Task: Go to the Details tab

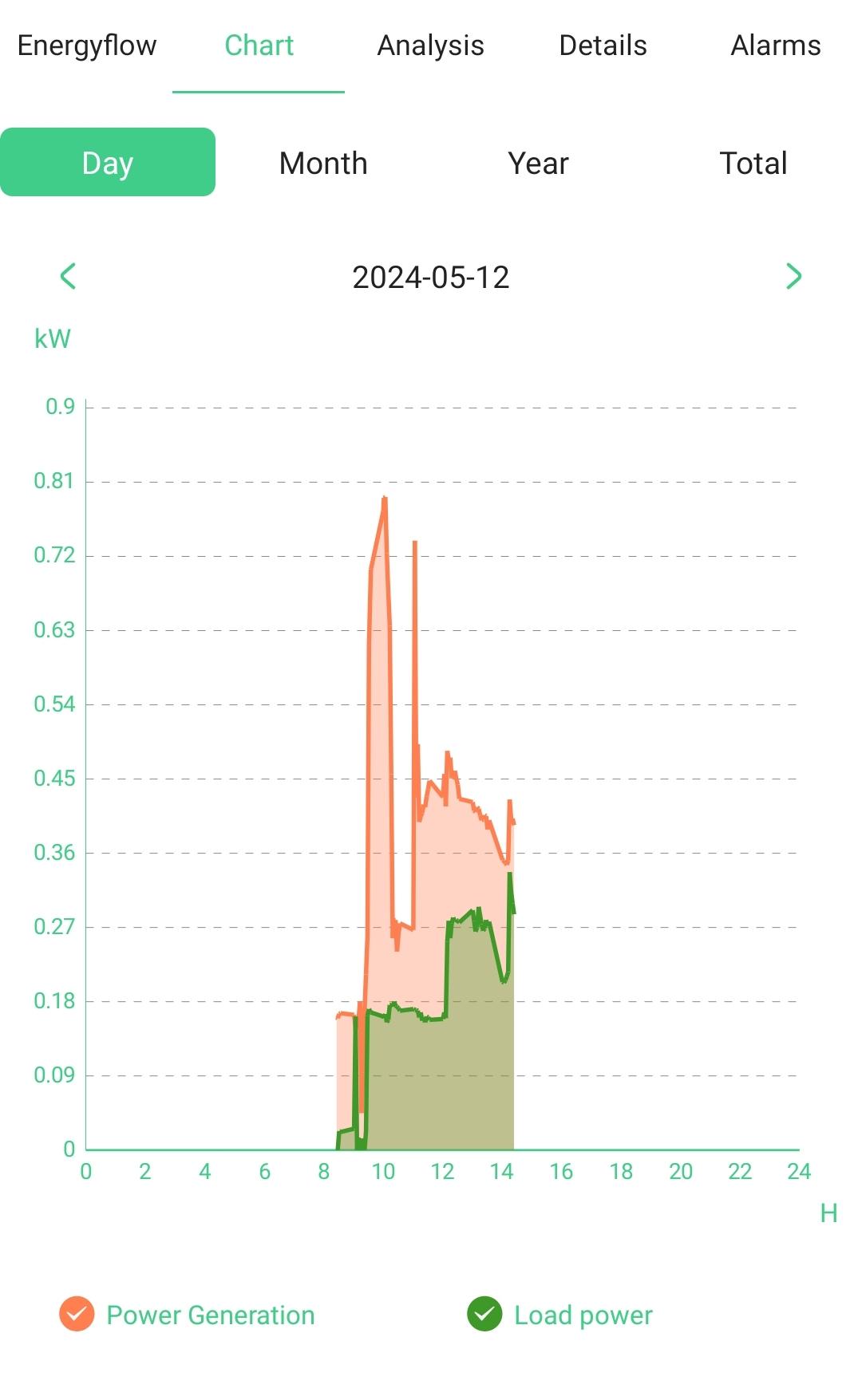Action: coord(603,45)
